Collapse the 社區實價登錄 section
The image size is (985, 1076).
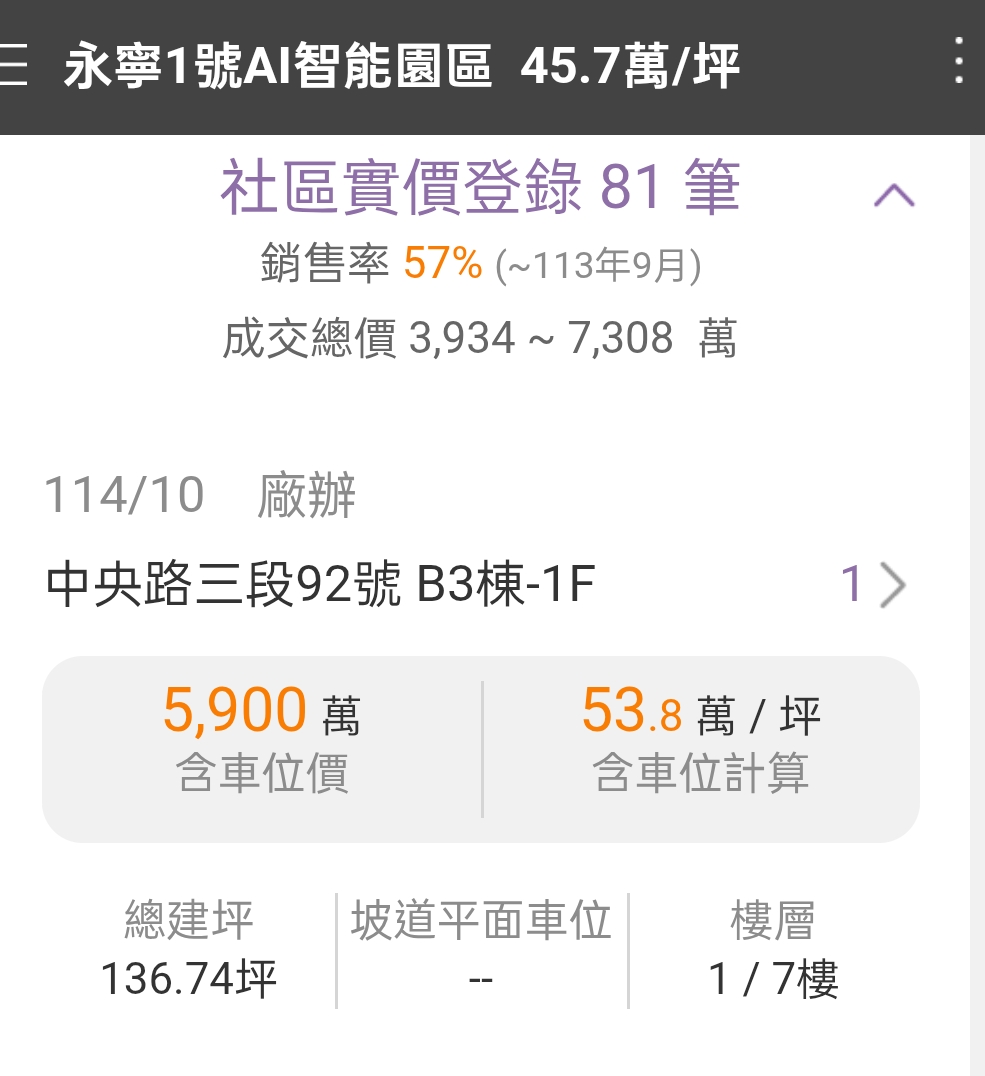point(893,195)
